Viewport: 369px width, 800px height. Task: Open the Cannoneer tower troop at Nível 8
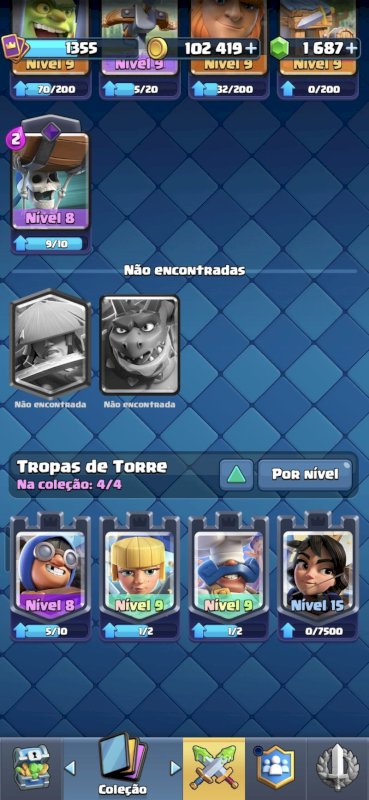[x=51, y=577]
